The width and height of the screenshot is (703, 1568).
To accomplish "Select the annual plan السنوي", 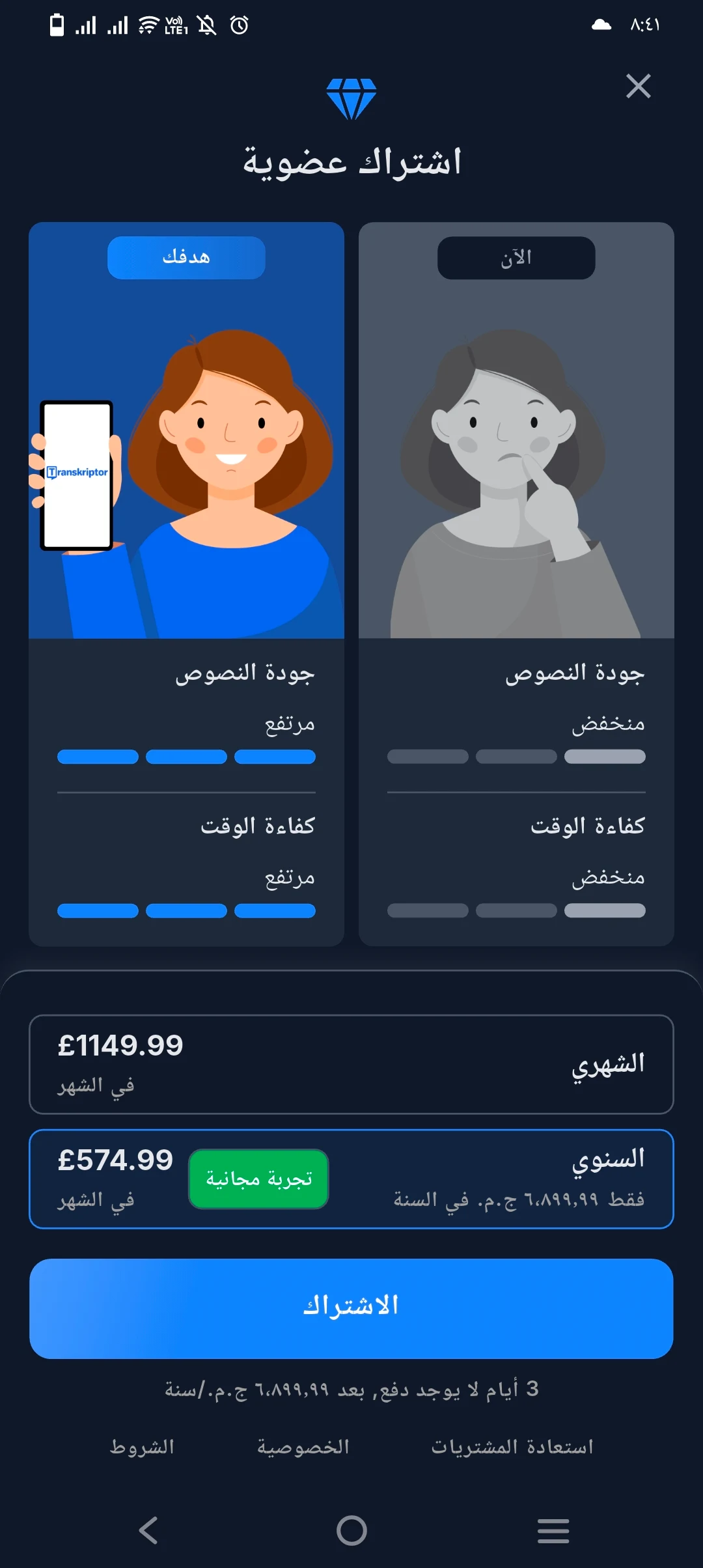I will coord(351,1179).
